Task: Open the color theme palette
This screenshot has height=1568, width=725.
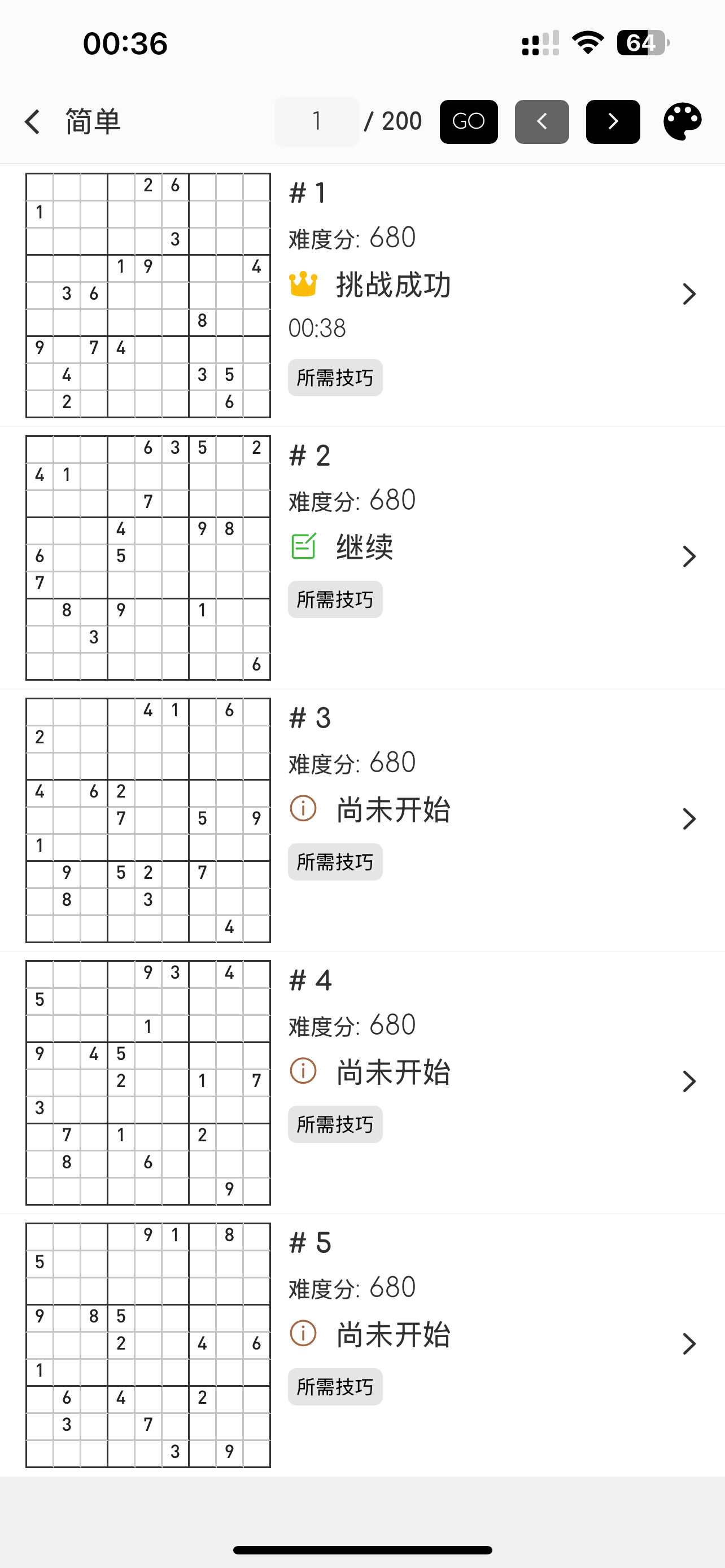Action: (682, 122)
